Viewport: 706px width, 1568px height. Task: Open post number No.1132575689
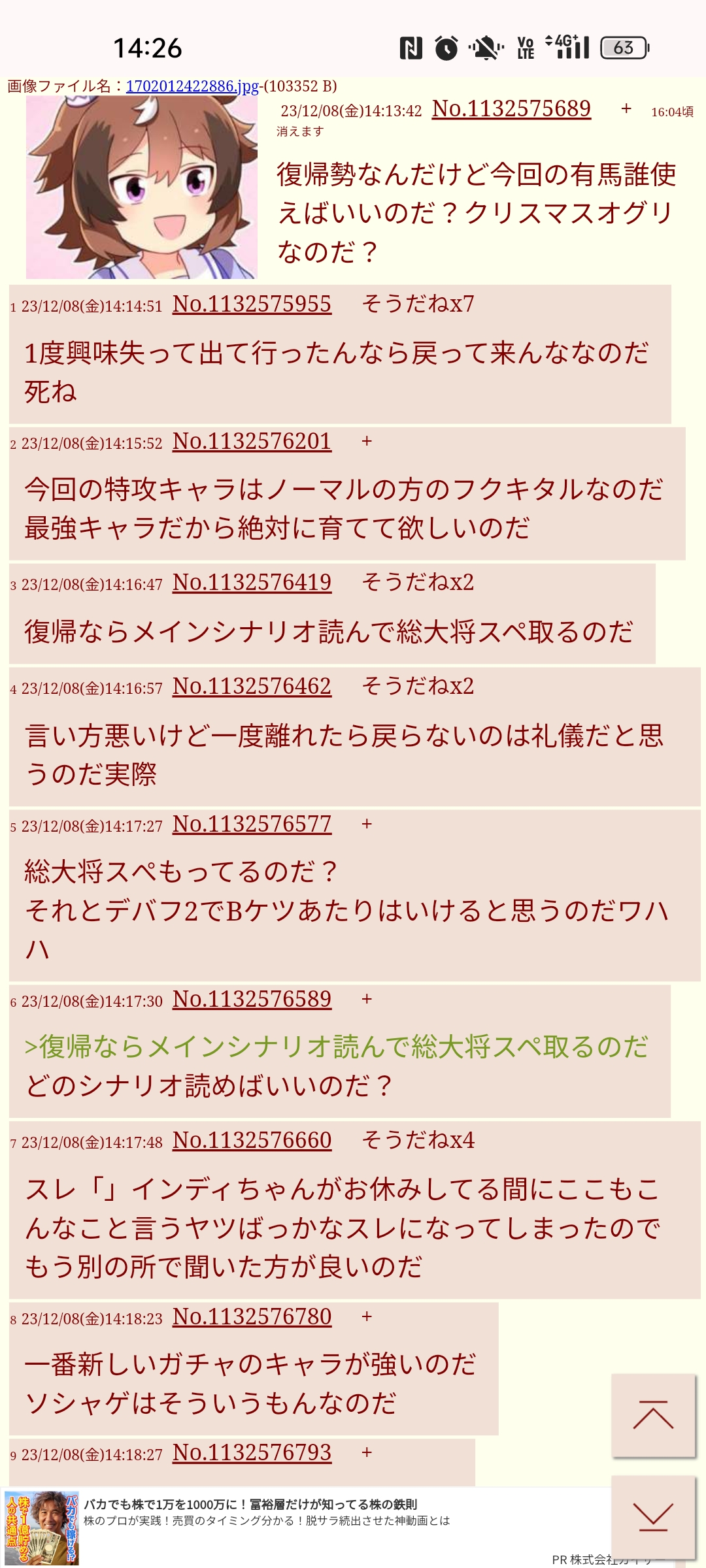[x=511, y=109]
